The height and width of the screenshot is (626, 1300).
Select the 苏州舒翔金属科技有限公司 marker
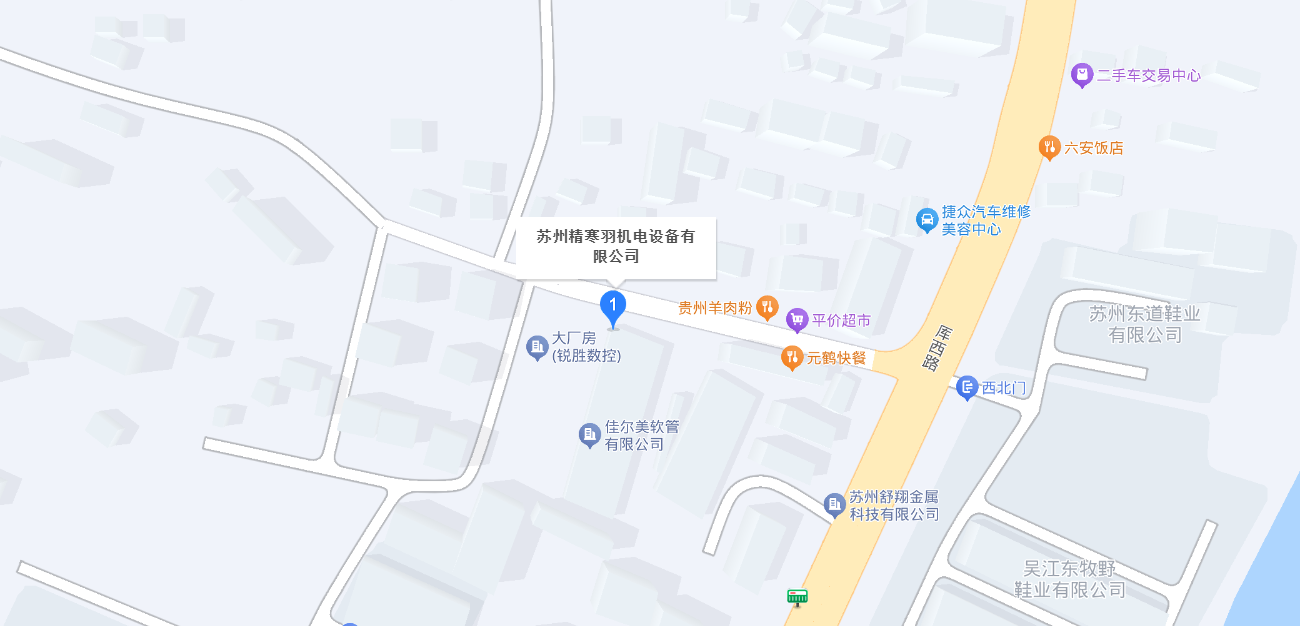[x=834, y=506]
